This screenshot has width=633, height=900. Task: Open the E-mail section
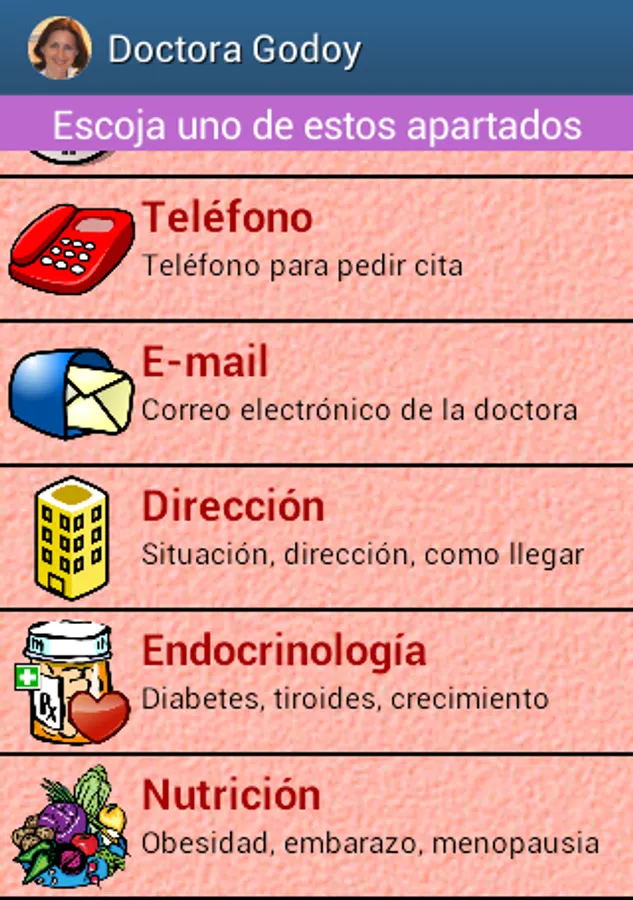click(x=316, y=393)
